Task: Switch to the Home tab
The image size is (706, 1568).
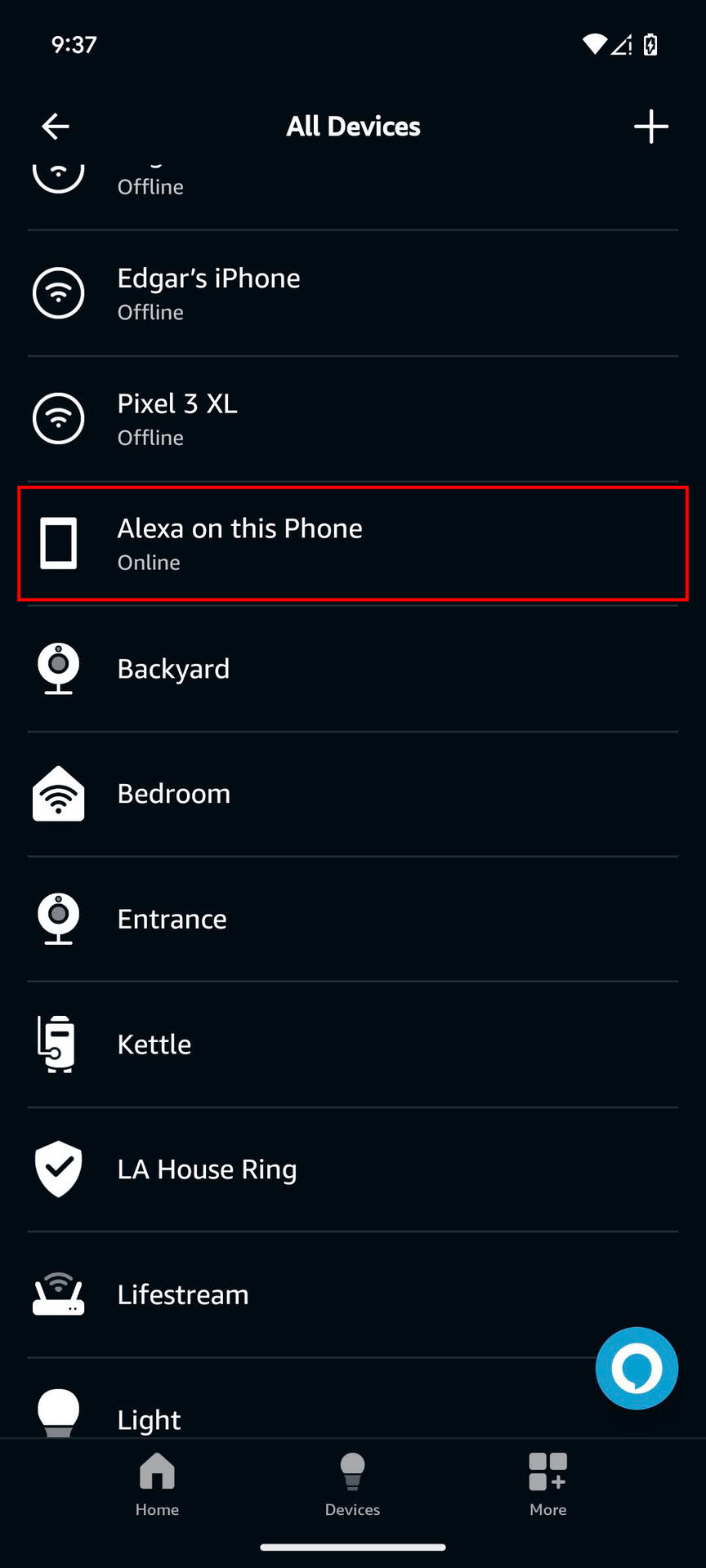Action: coord(157,1485)
